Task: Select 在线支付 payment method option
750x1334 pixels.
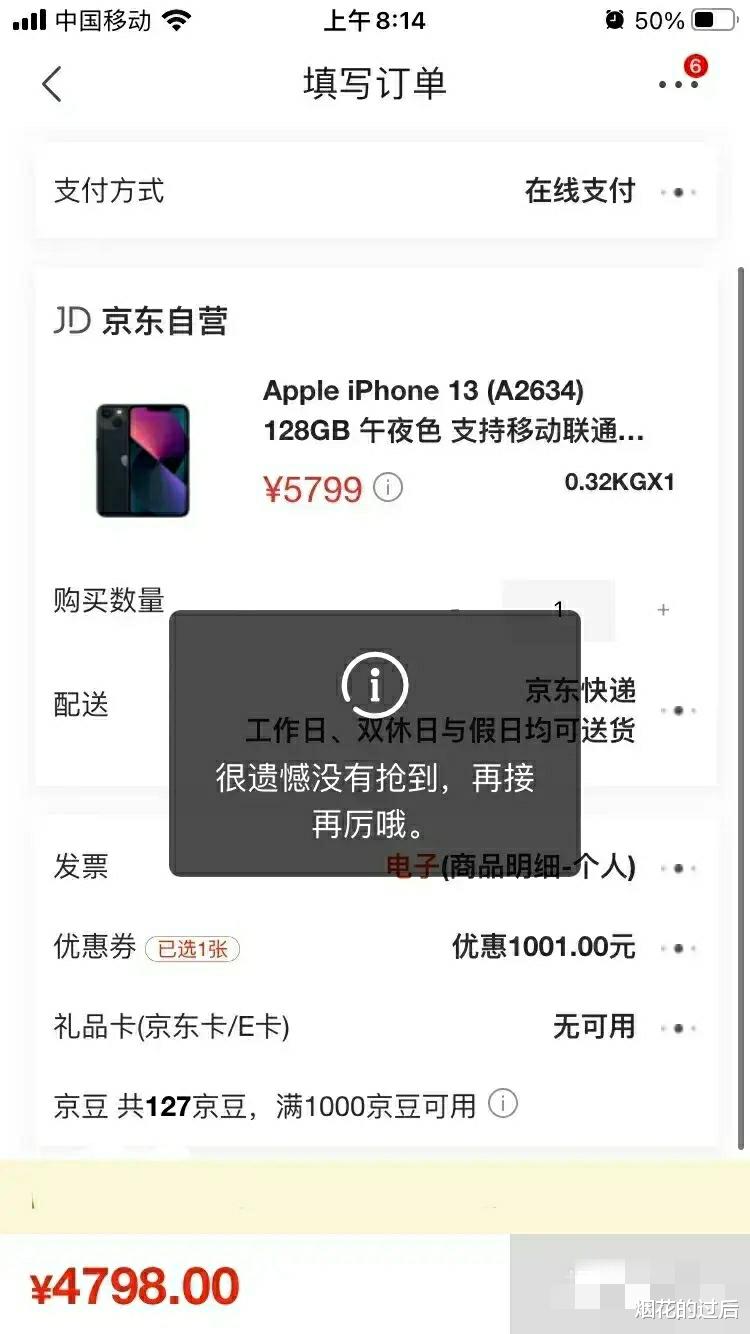Action: click(581, 190)
